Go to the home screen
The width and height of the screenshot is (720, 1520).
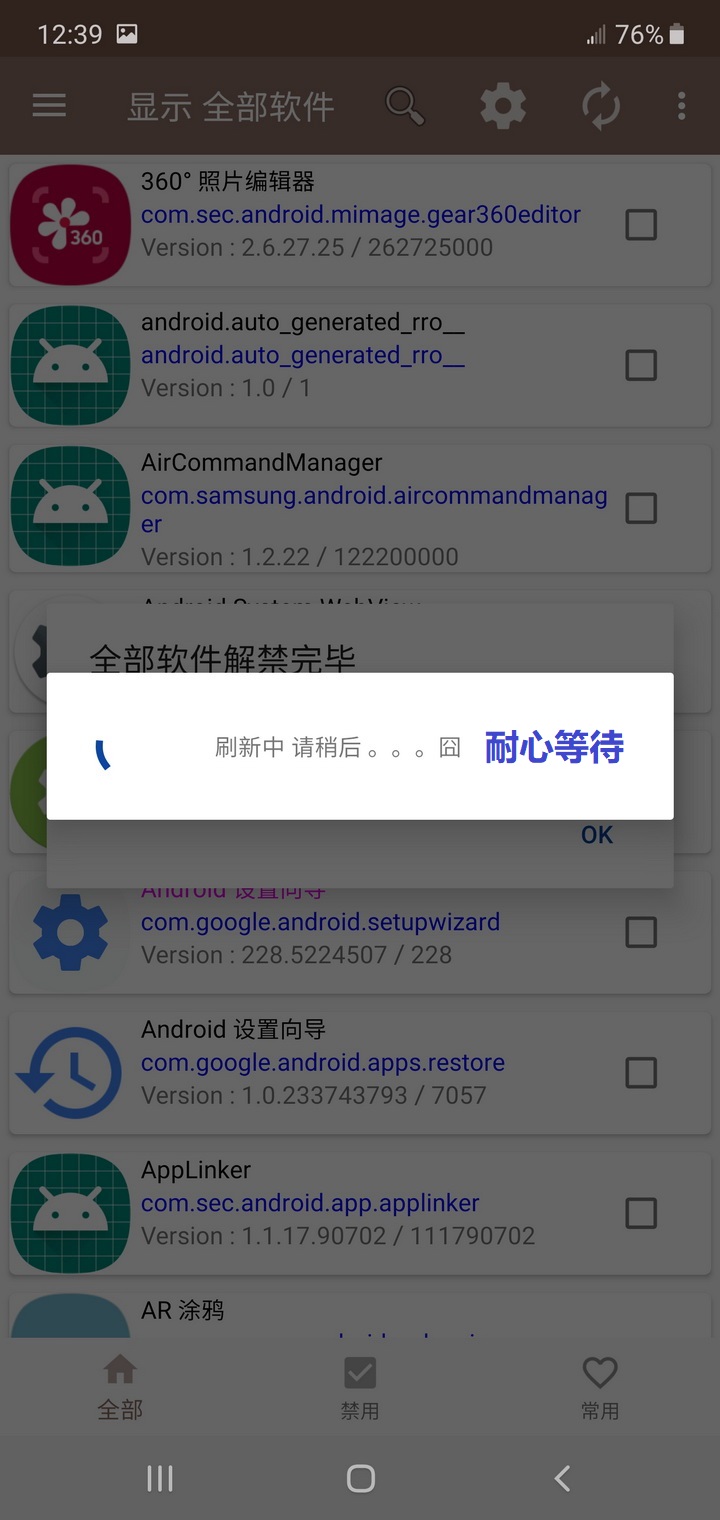(x=360, y=1478)
